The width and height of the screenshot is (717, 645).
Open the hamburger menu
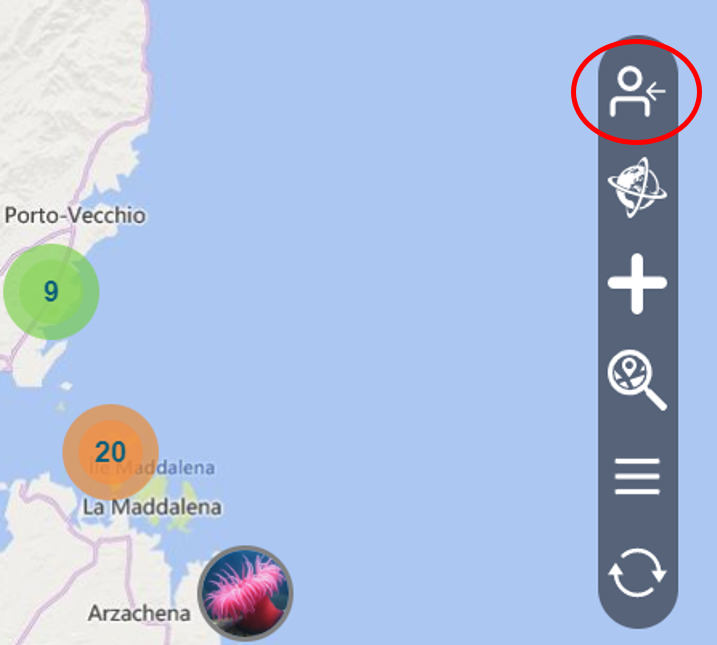tap(637, 476)
